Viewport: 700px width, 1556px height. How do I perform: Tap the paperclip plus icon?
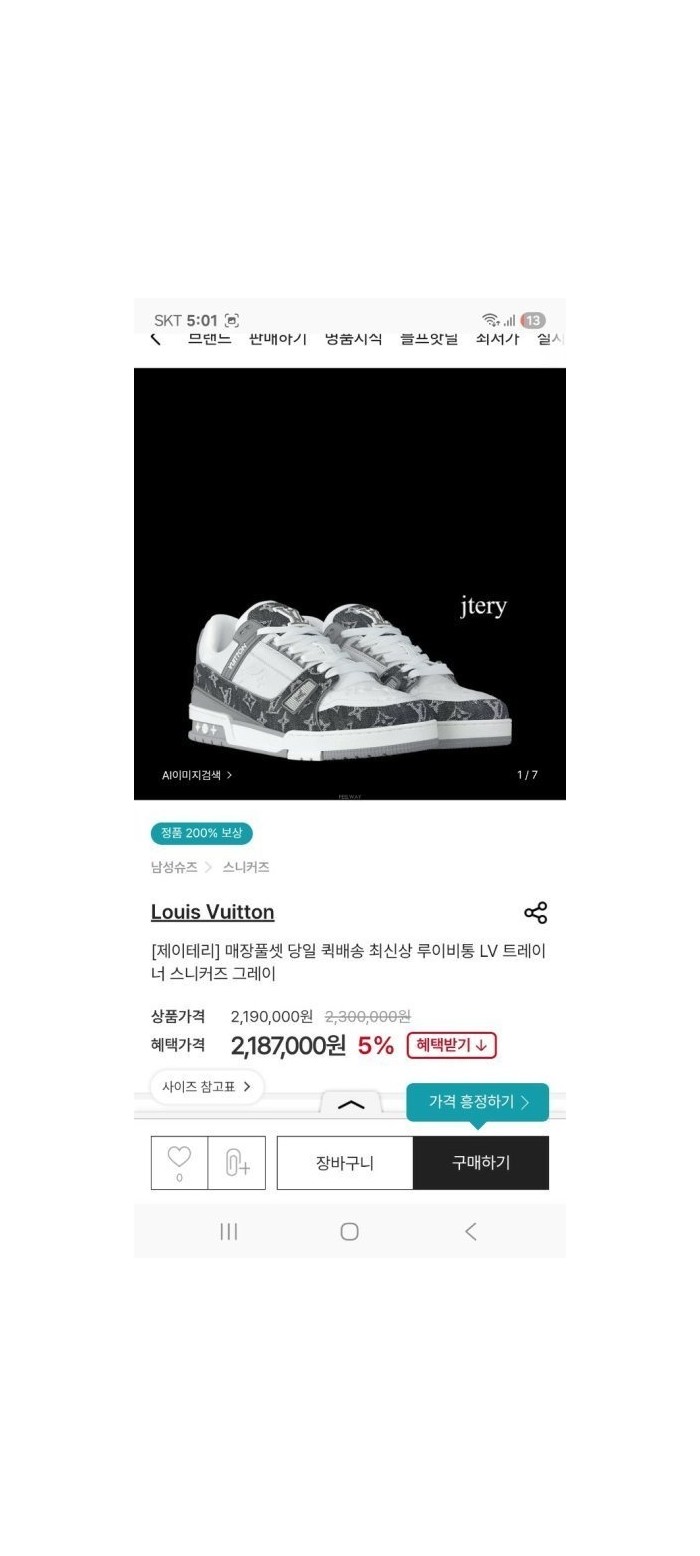[237, 1163]
